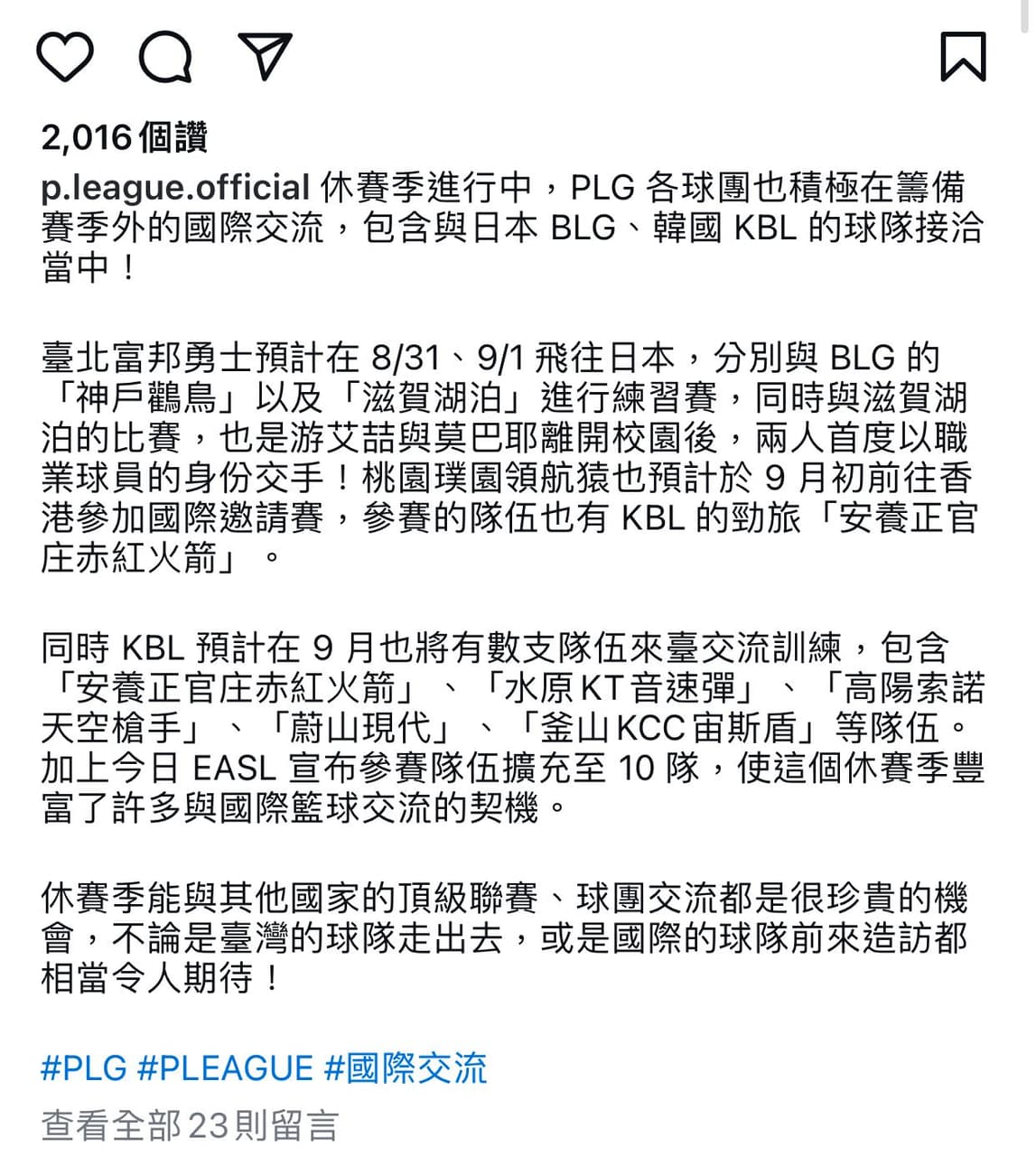Open the #PLG hashtag
Image resolution: width=1036 pixels, height=1156 pixels.
[x=84, y=1068]
